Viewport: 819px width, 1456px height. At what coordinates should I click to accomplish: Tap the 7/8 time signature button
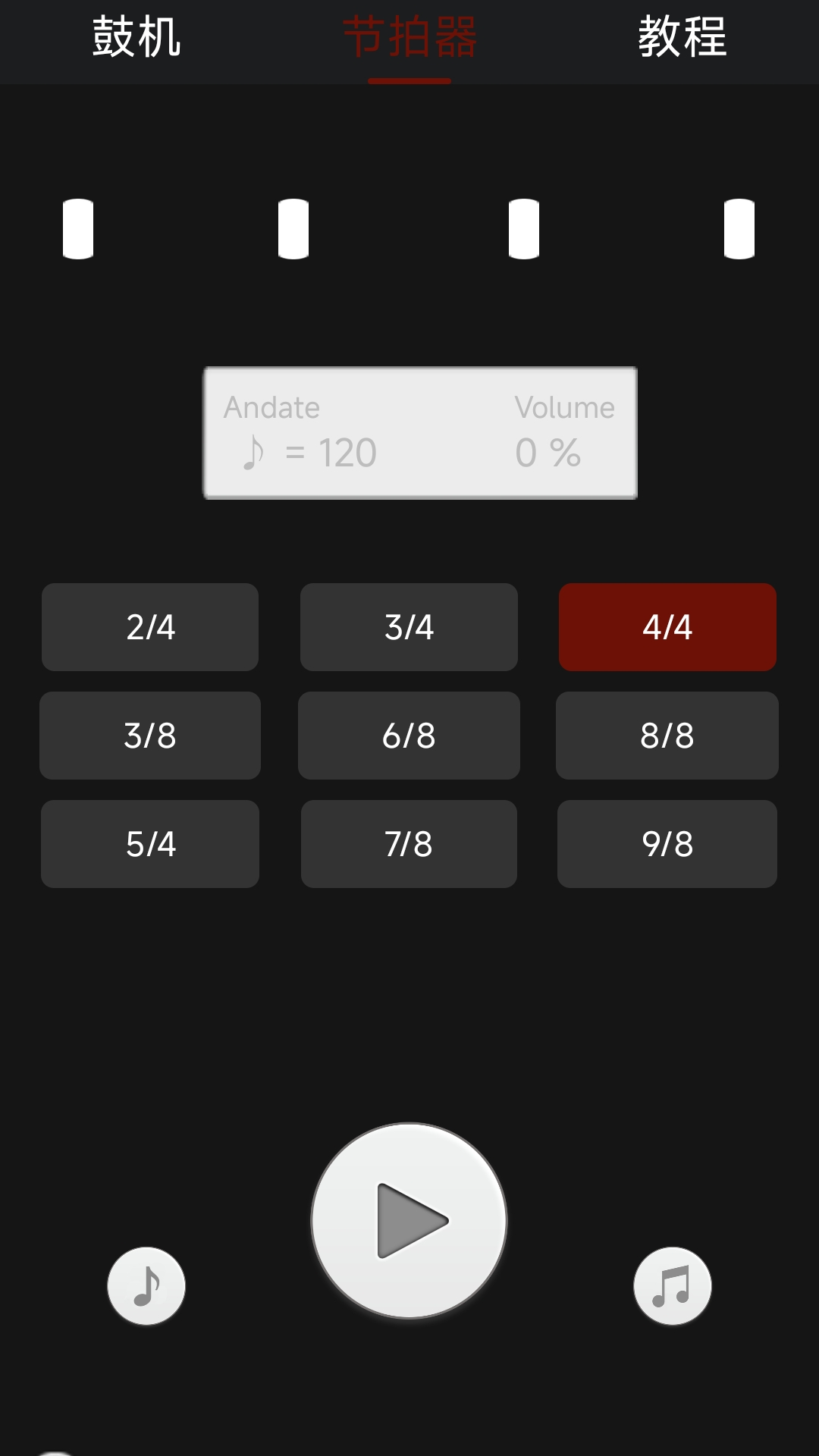(x=409, y=844)
